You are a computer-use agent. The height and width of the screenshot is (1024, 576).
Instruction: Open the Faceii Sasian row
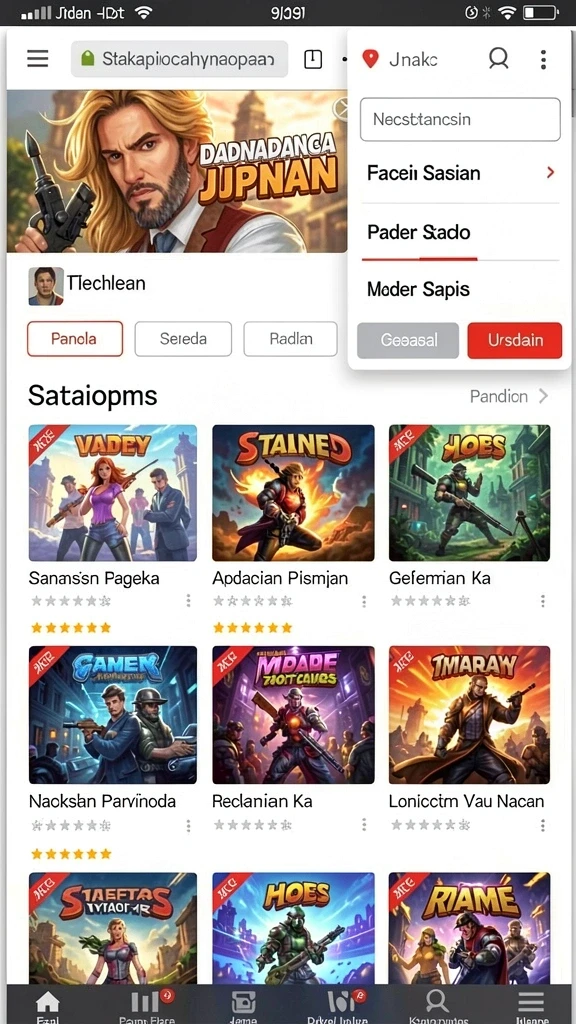coord(460,173)
